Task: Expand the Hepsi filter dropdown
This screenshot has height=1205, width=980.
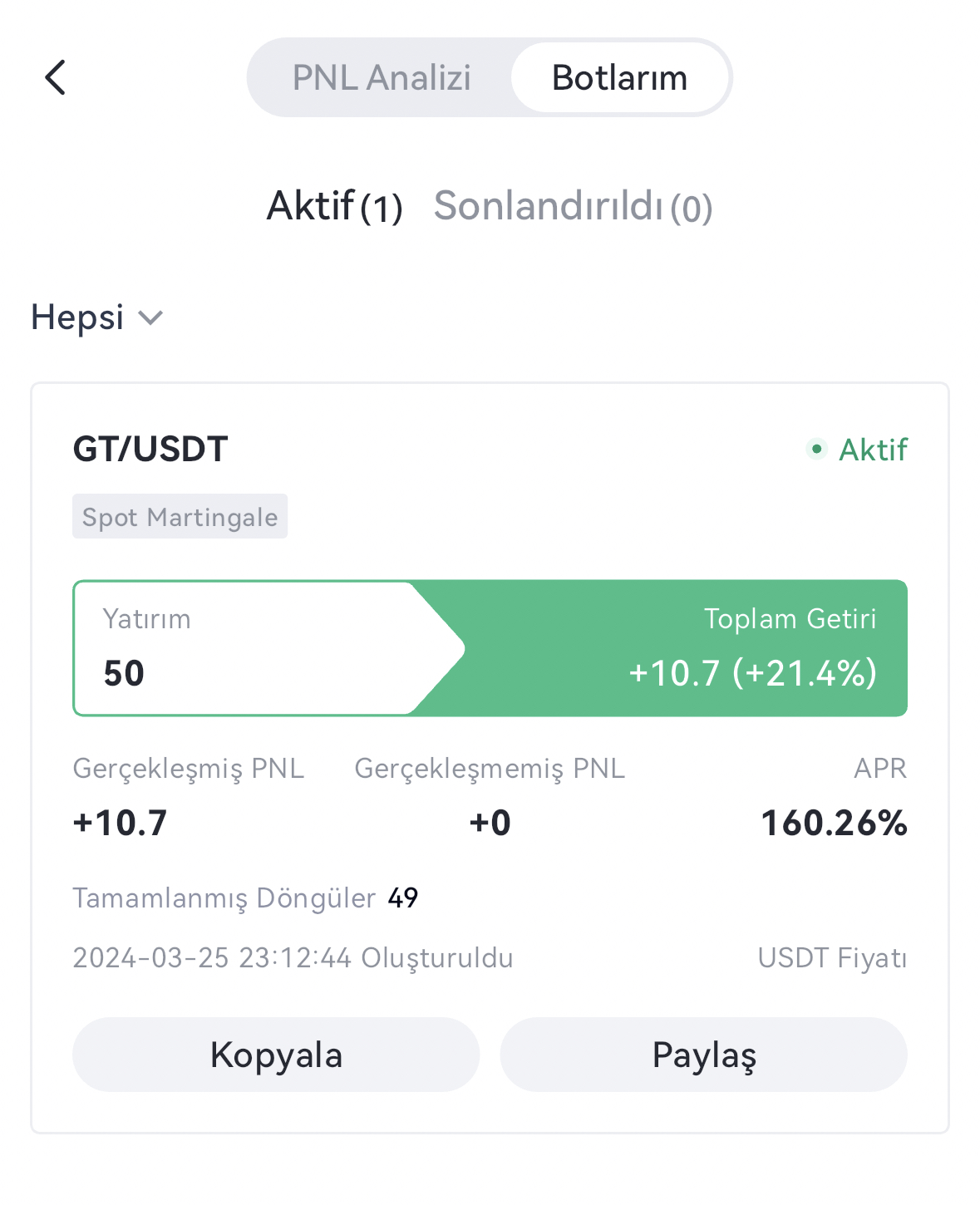Action: coord(96,317)
